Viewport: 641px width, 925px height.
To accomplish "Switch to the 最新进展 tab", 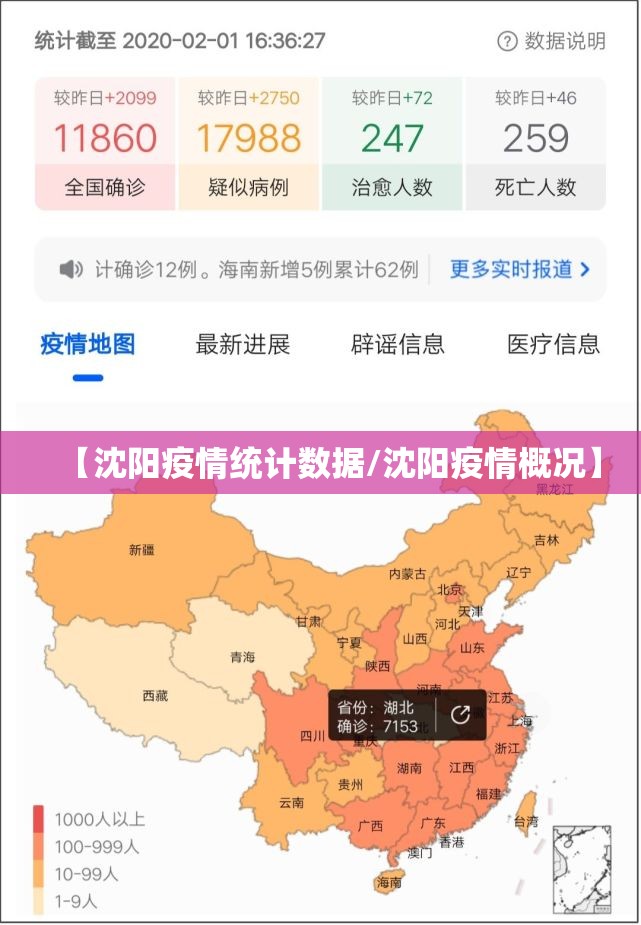I will point(243,345).
